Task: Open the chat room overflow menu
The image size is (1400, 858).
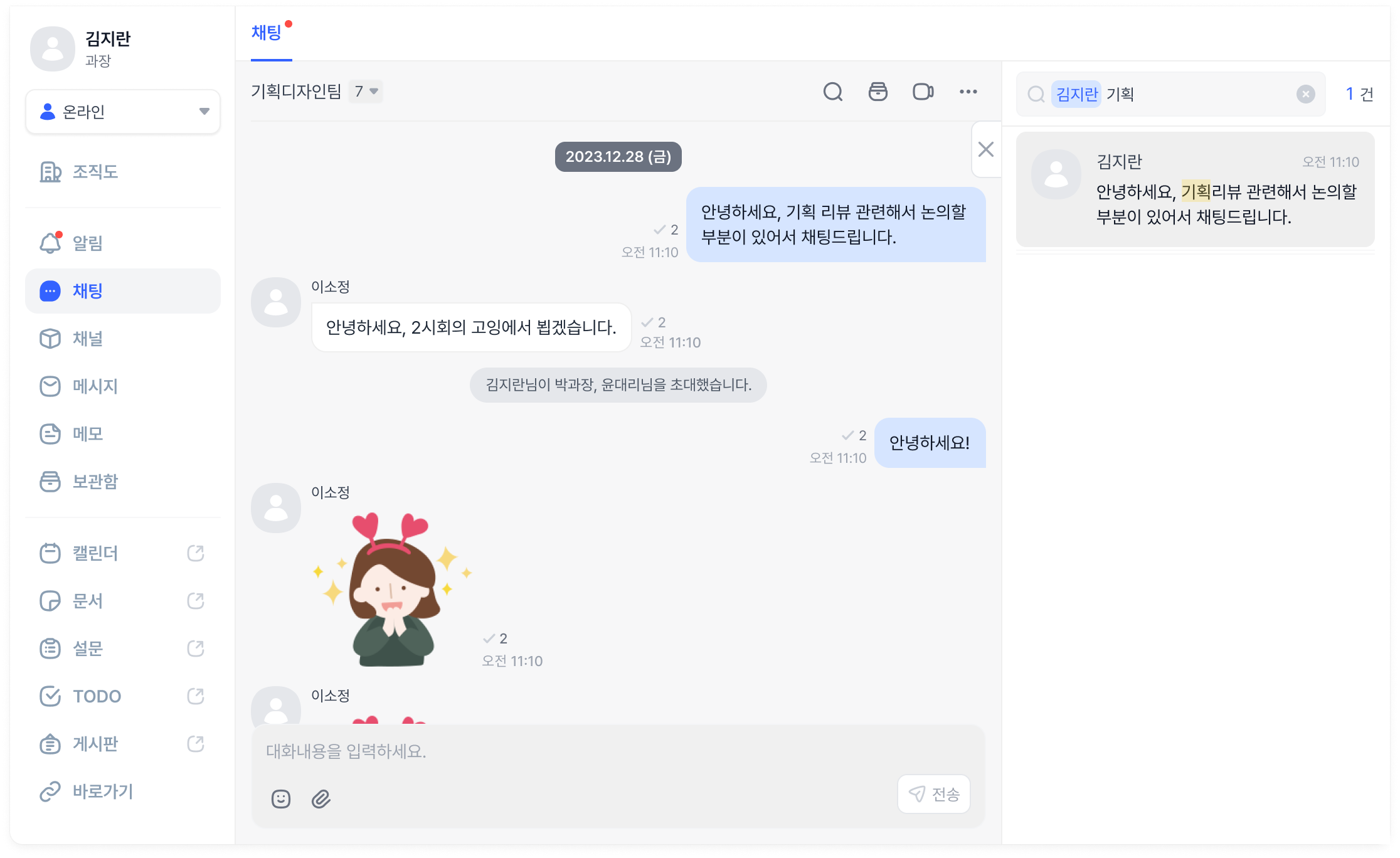Action: click(968, 92)
